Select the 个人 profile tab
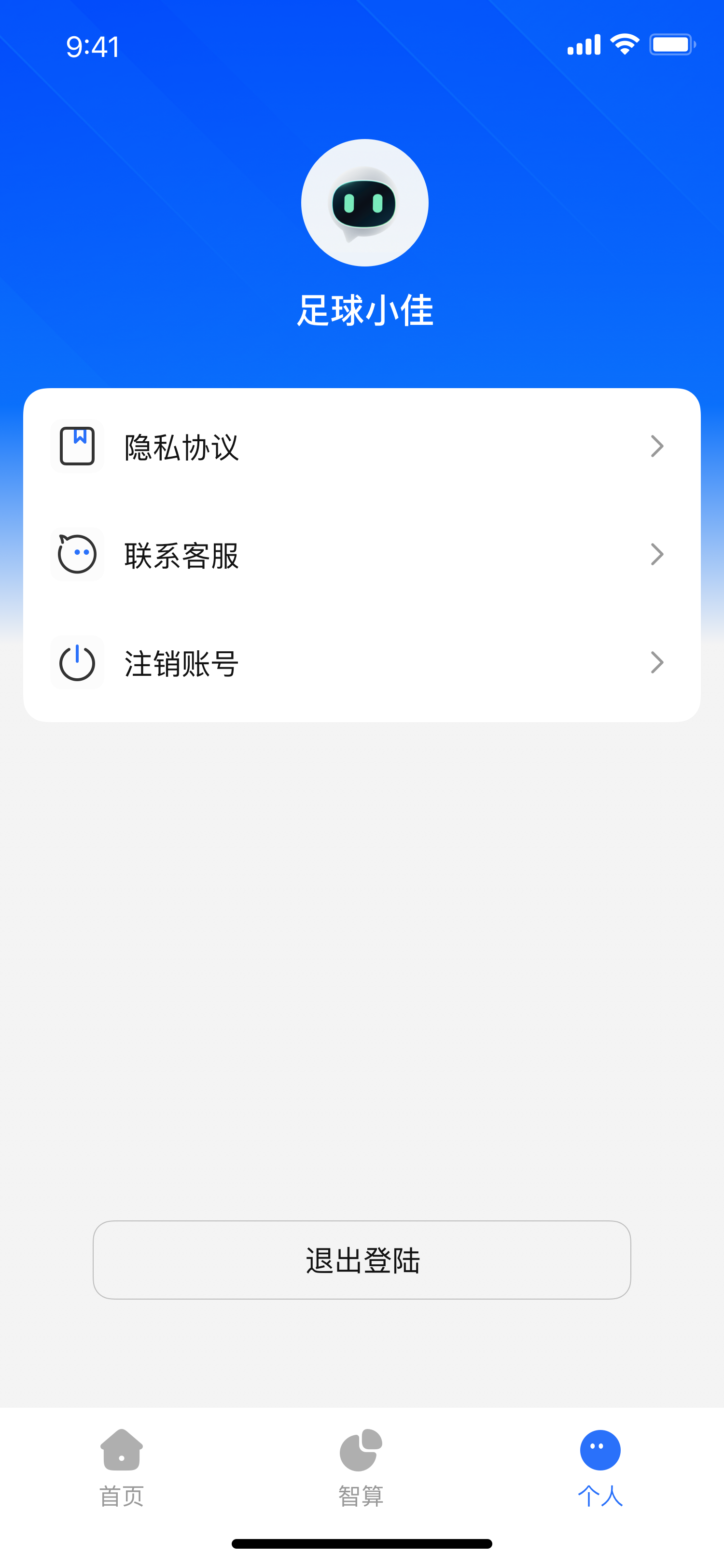724x1568 pixels. (600, 1467)
